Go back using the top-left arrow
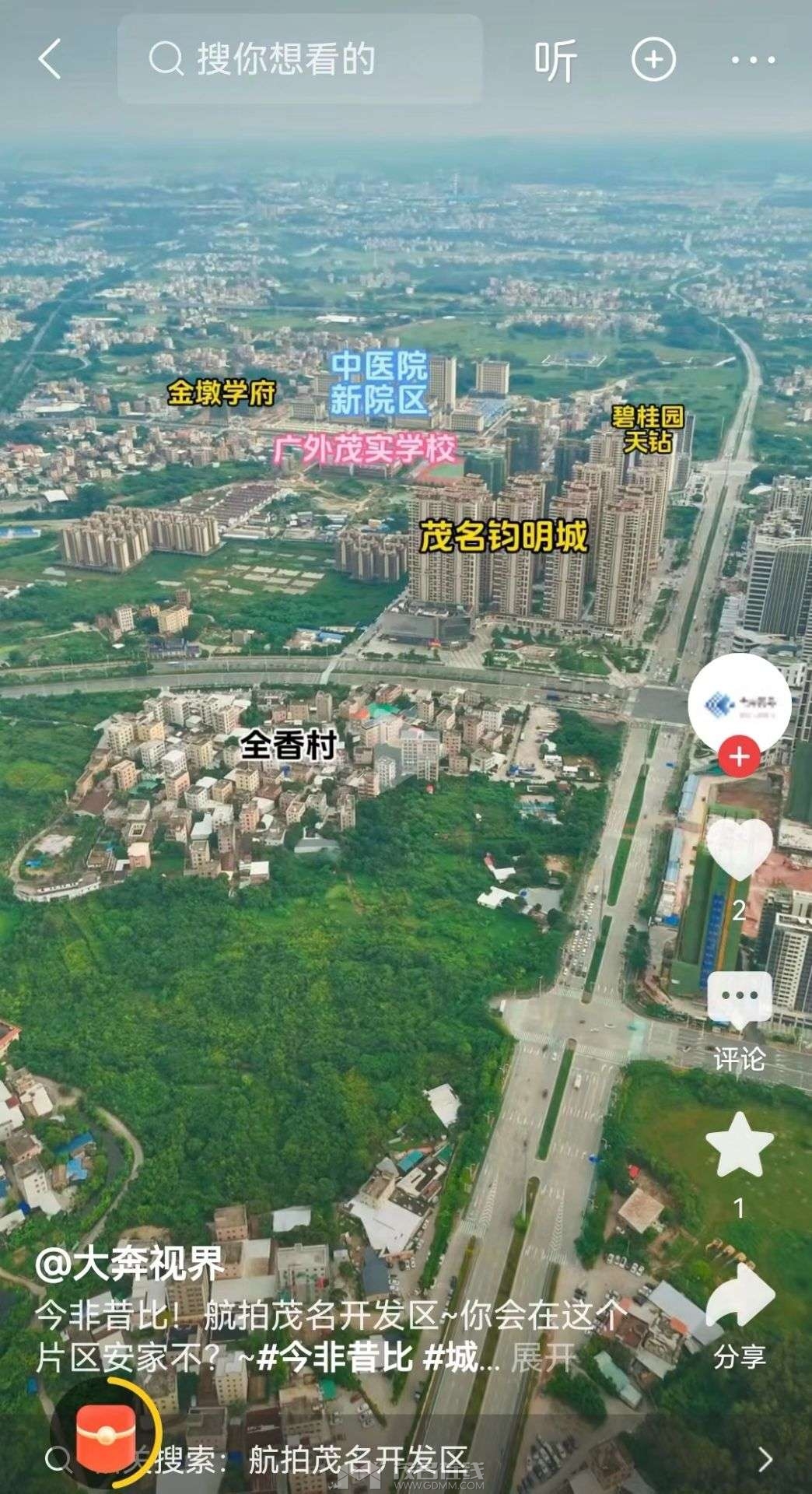Viewport: 812px width, 1494px height. pos(50,60)
